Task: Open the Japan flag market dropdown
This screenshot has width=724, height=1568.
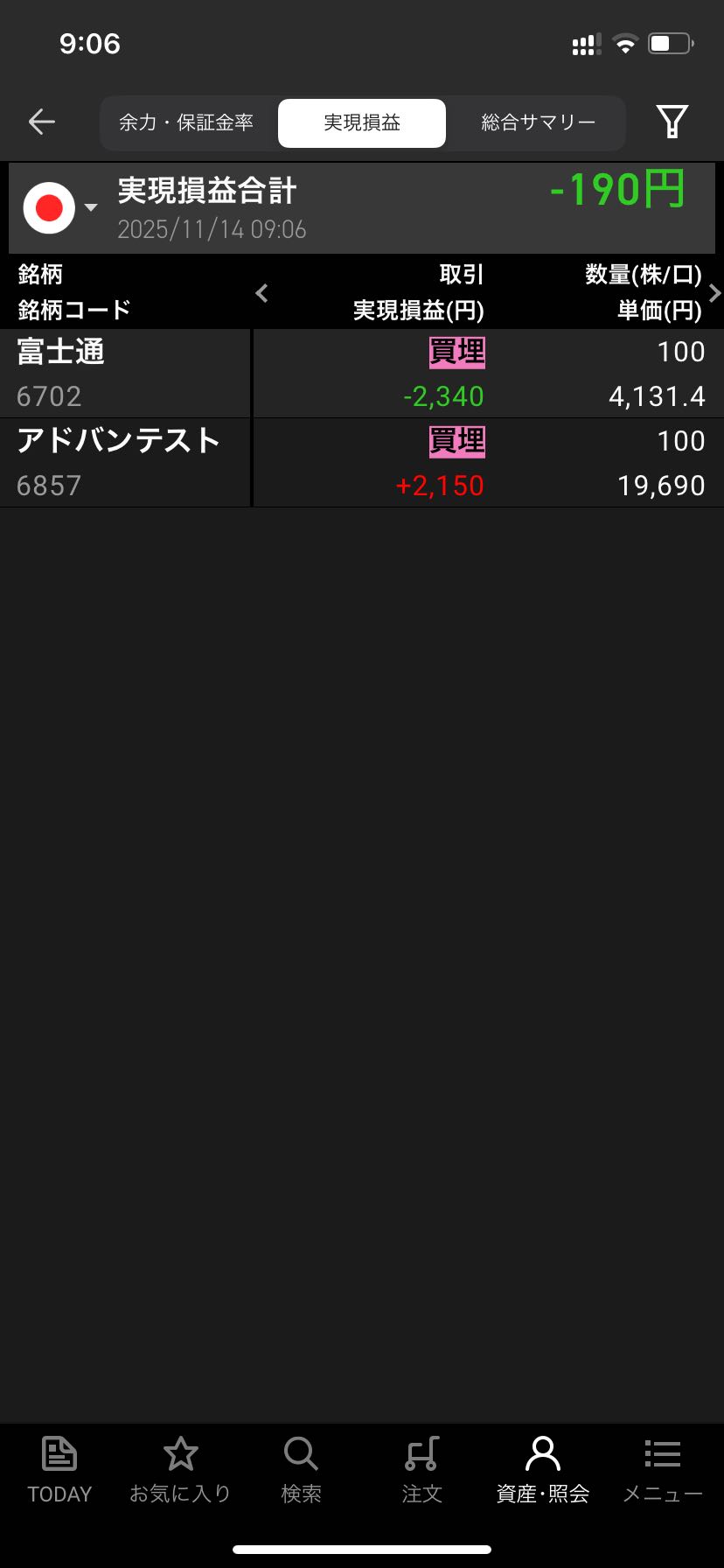Action: pos(59,207)
